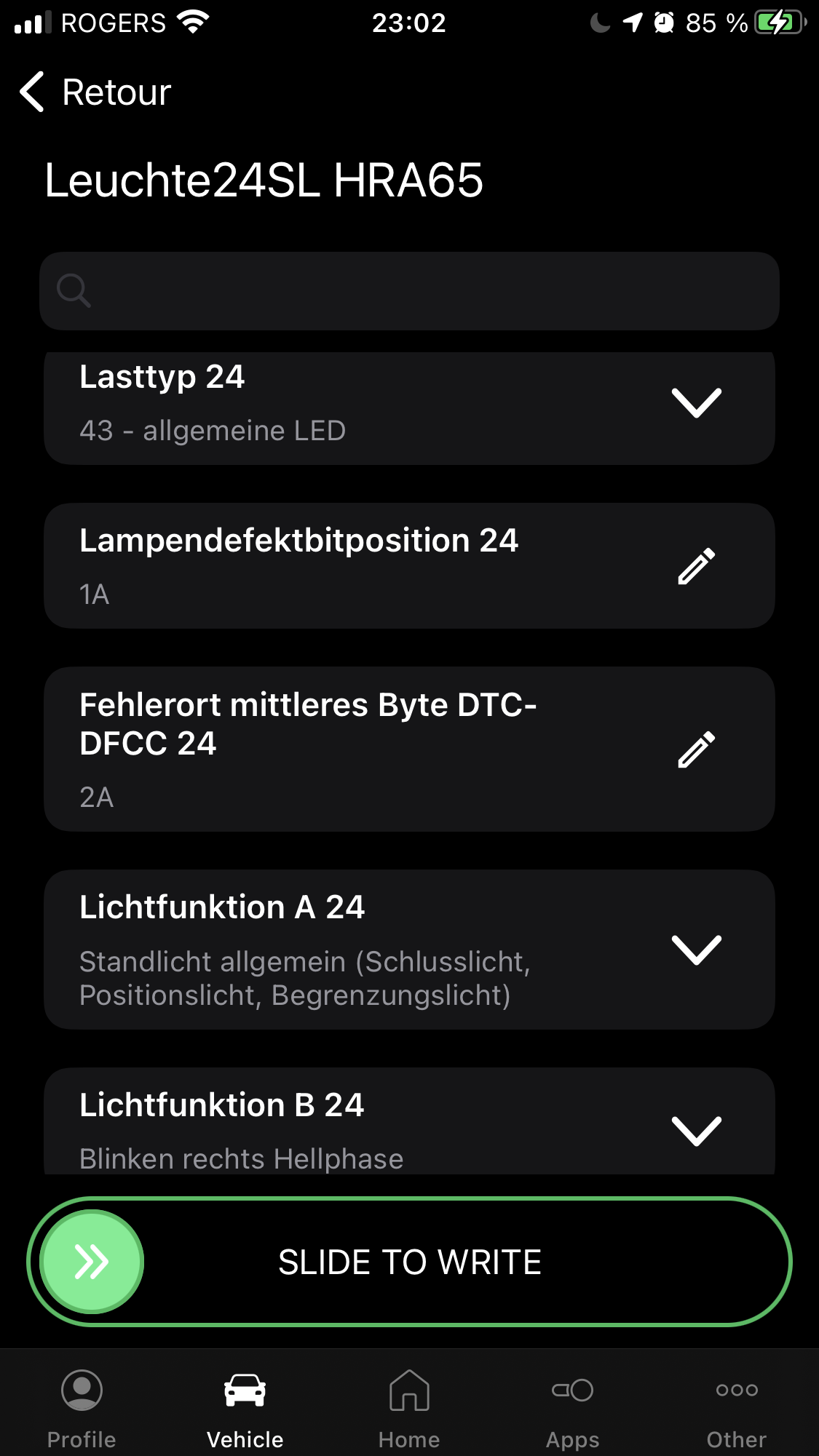819x1456 pixels.
Task: Expand the Lasttyp 24 dropdown
Action: [x=696, y=402]
